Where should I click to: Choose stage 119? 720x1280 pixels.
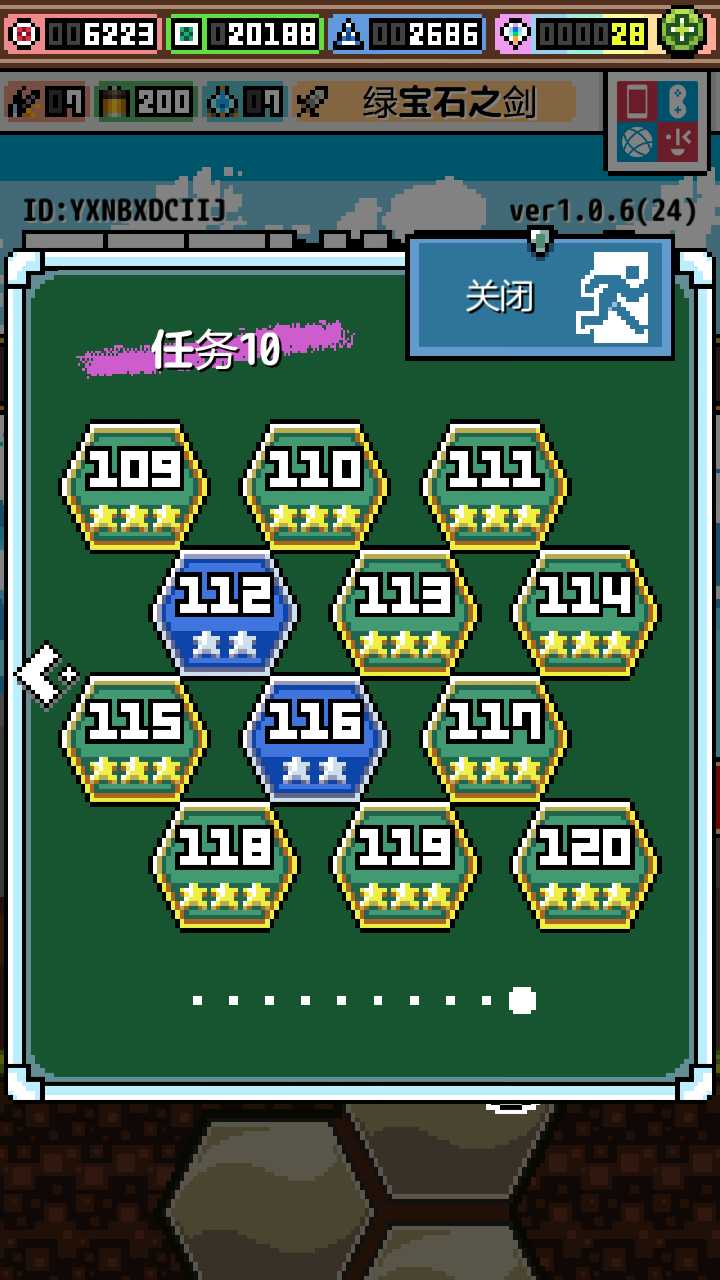click(x=405, y=864)
